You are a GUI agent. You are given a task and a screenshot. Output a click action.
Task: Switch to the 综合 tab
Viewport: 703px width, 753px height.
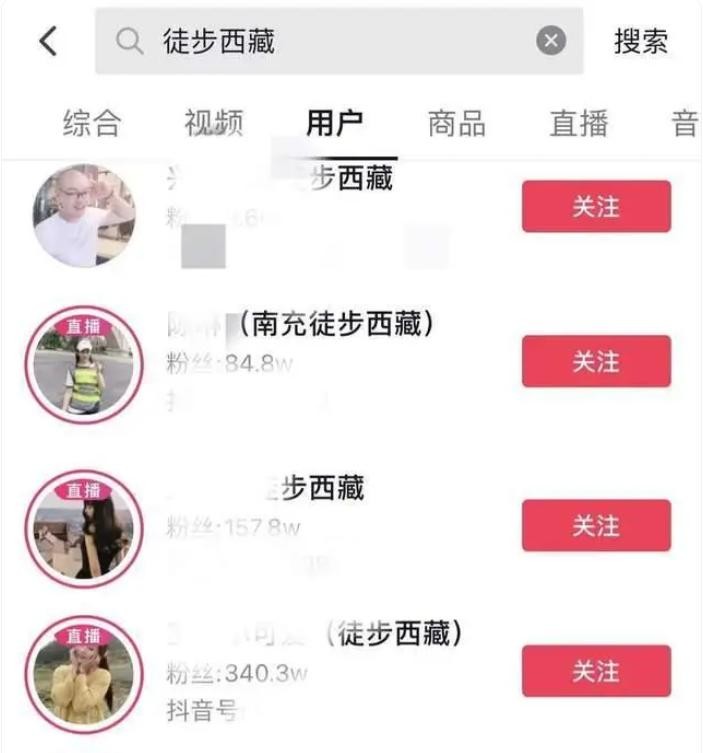point(91,124)
